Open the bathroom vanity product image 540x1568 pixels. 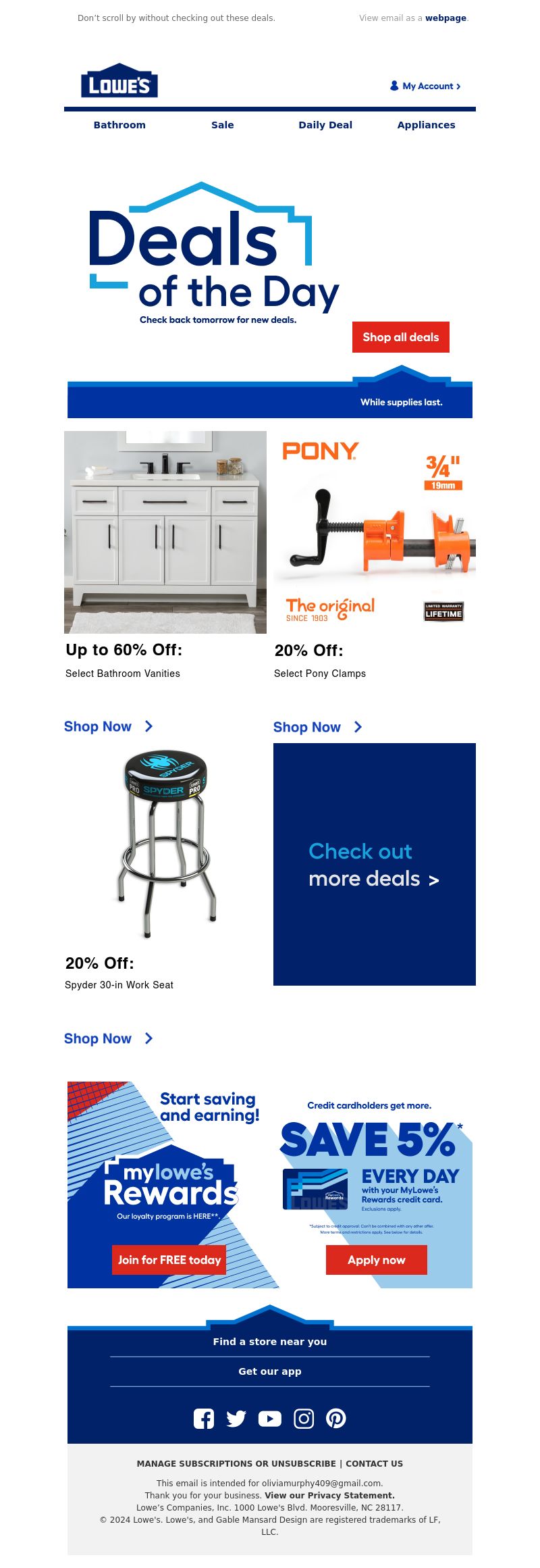165,532
